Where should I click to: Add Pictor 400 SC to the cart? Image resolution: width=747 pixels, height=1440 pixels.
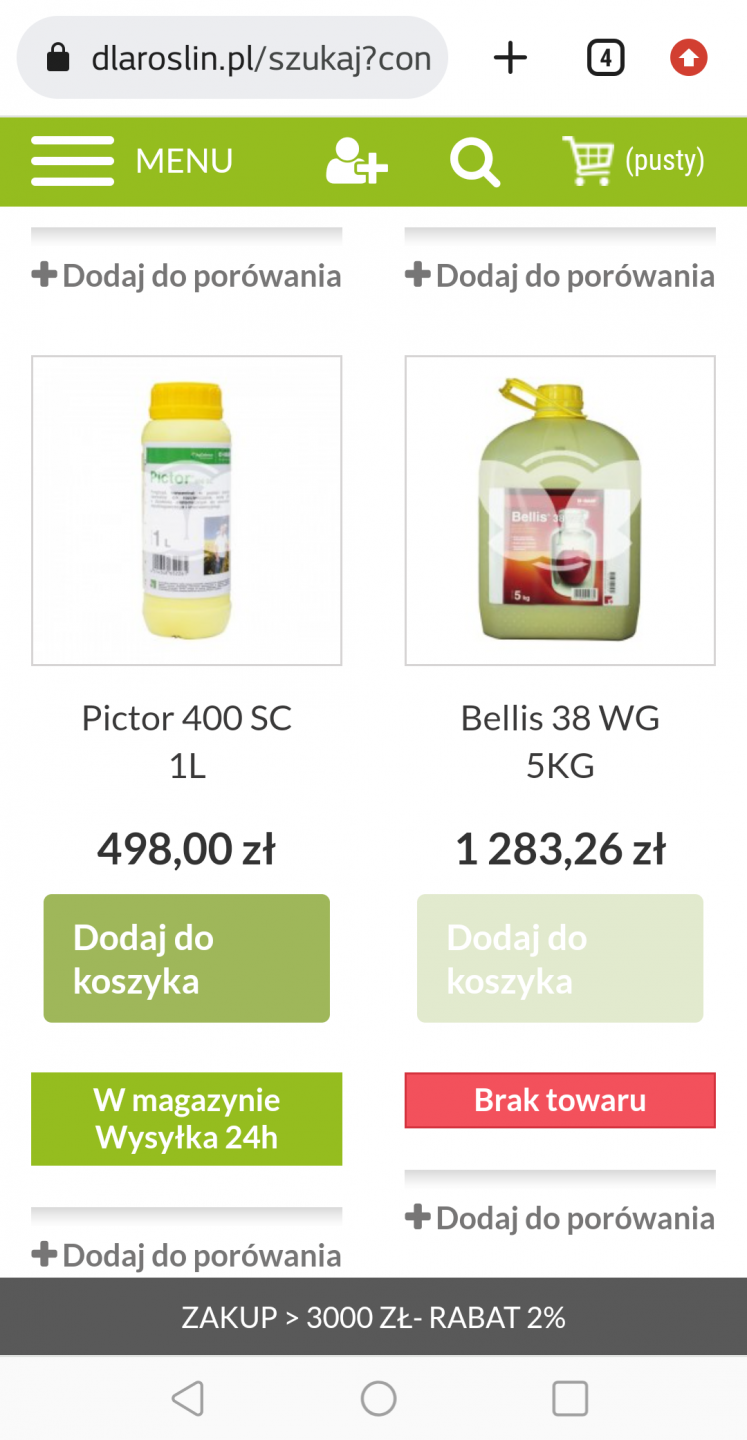[x=187, y=958]
